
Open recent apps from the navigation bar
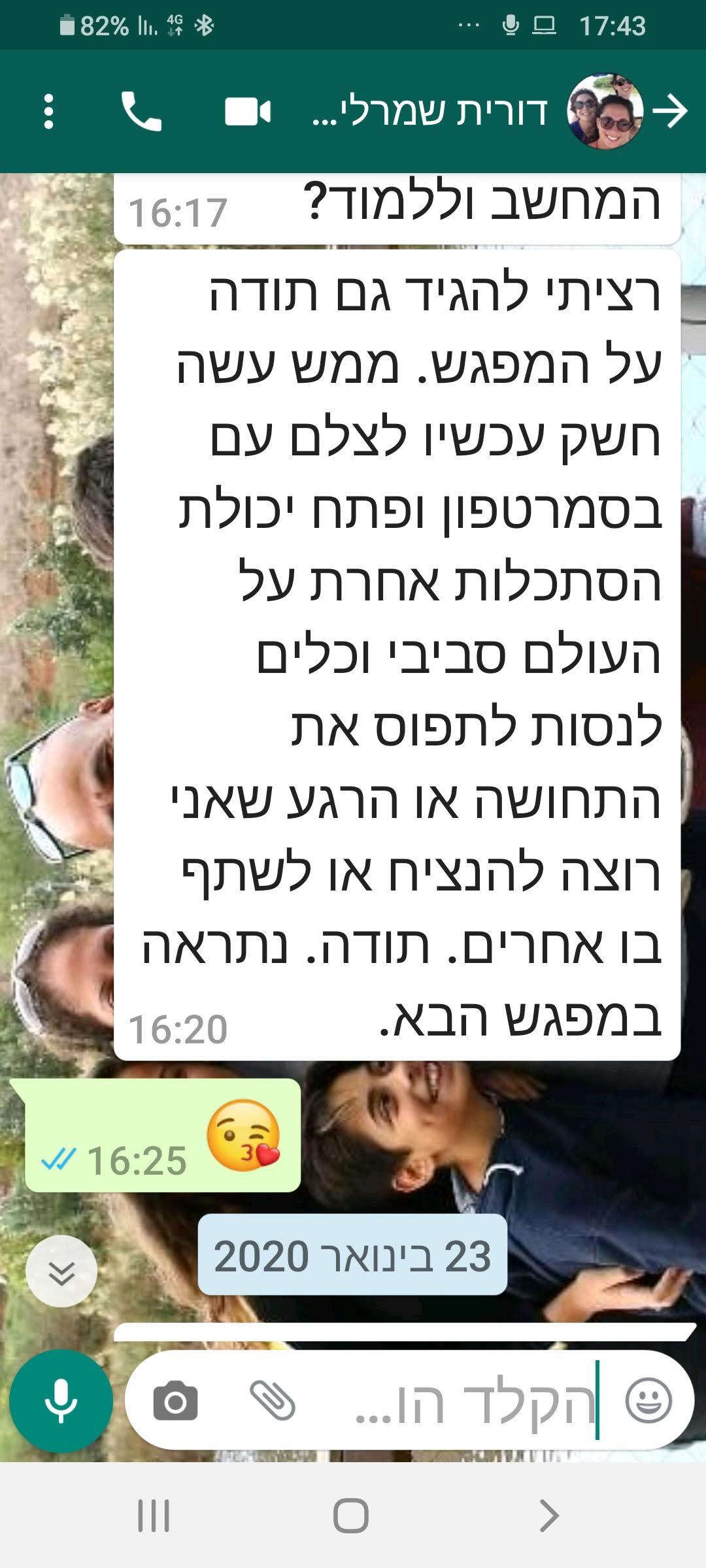click(154, 1515)
